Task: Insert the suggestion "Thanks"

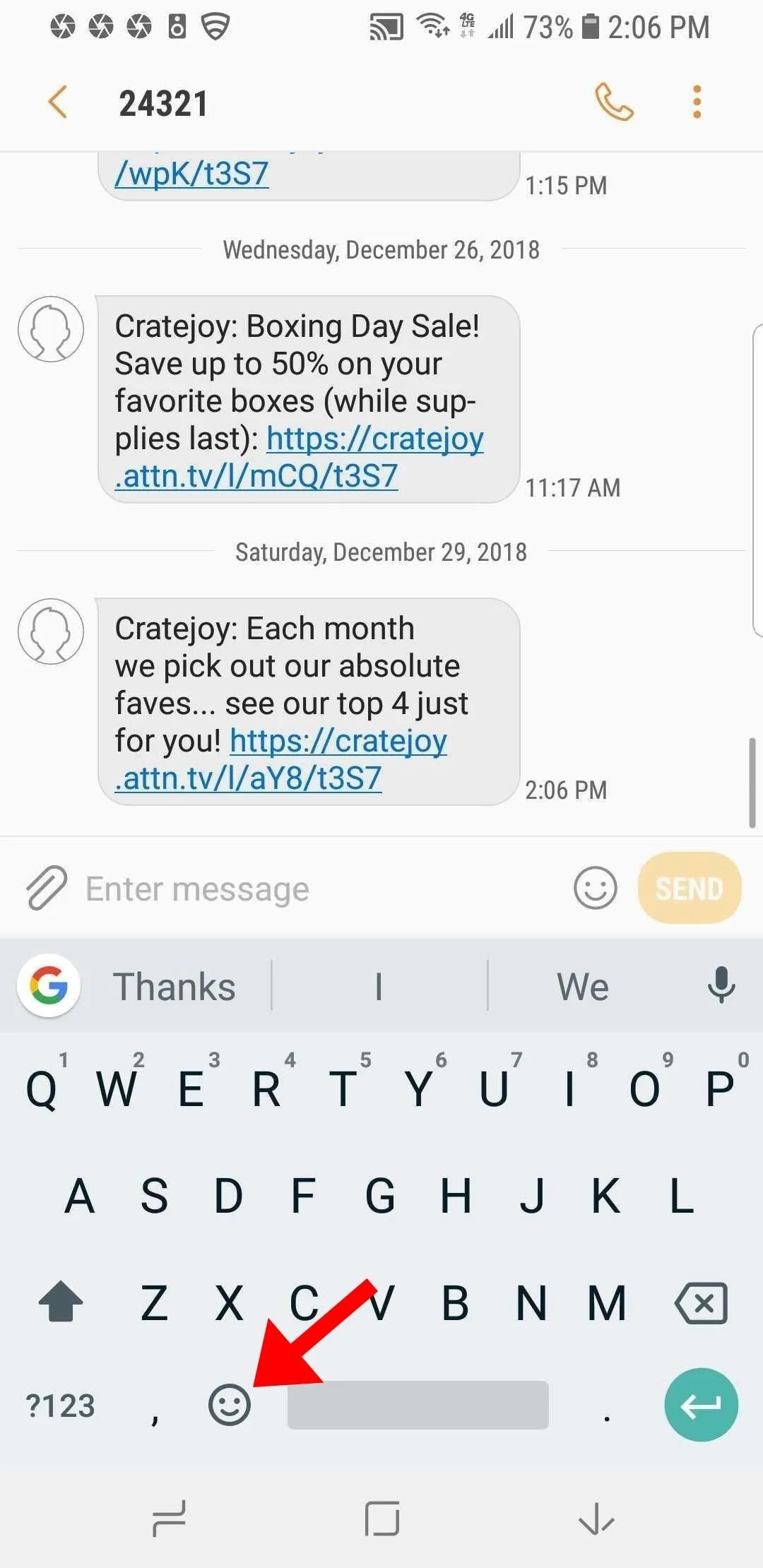Action: [x=175, y=986]
